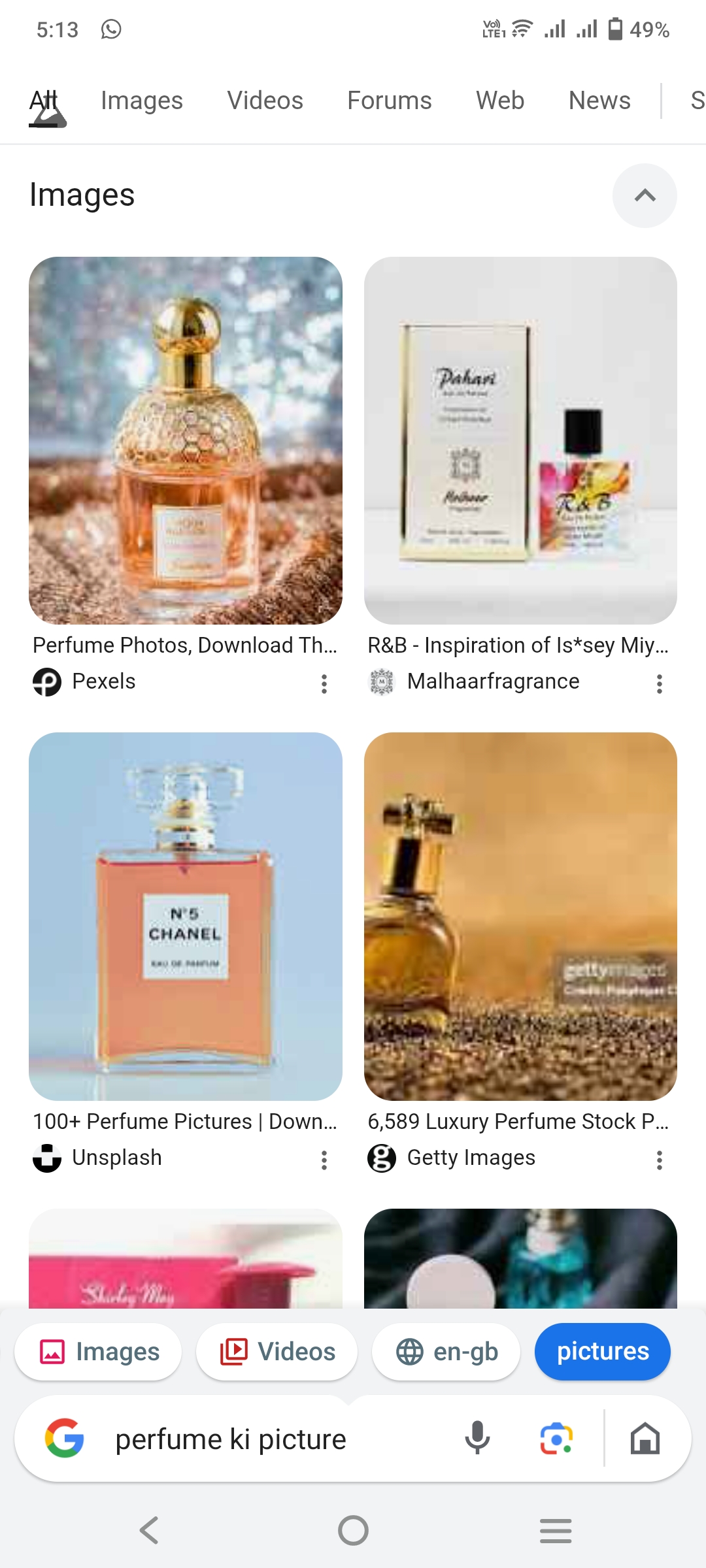Open more options for Malhaarfragrance result

click(659, 683)
